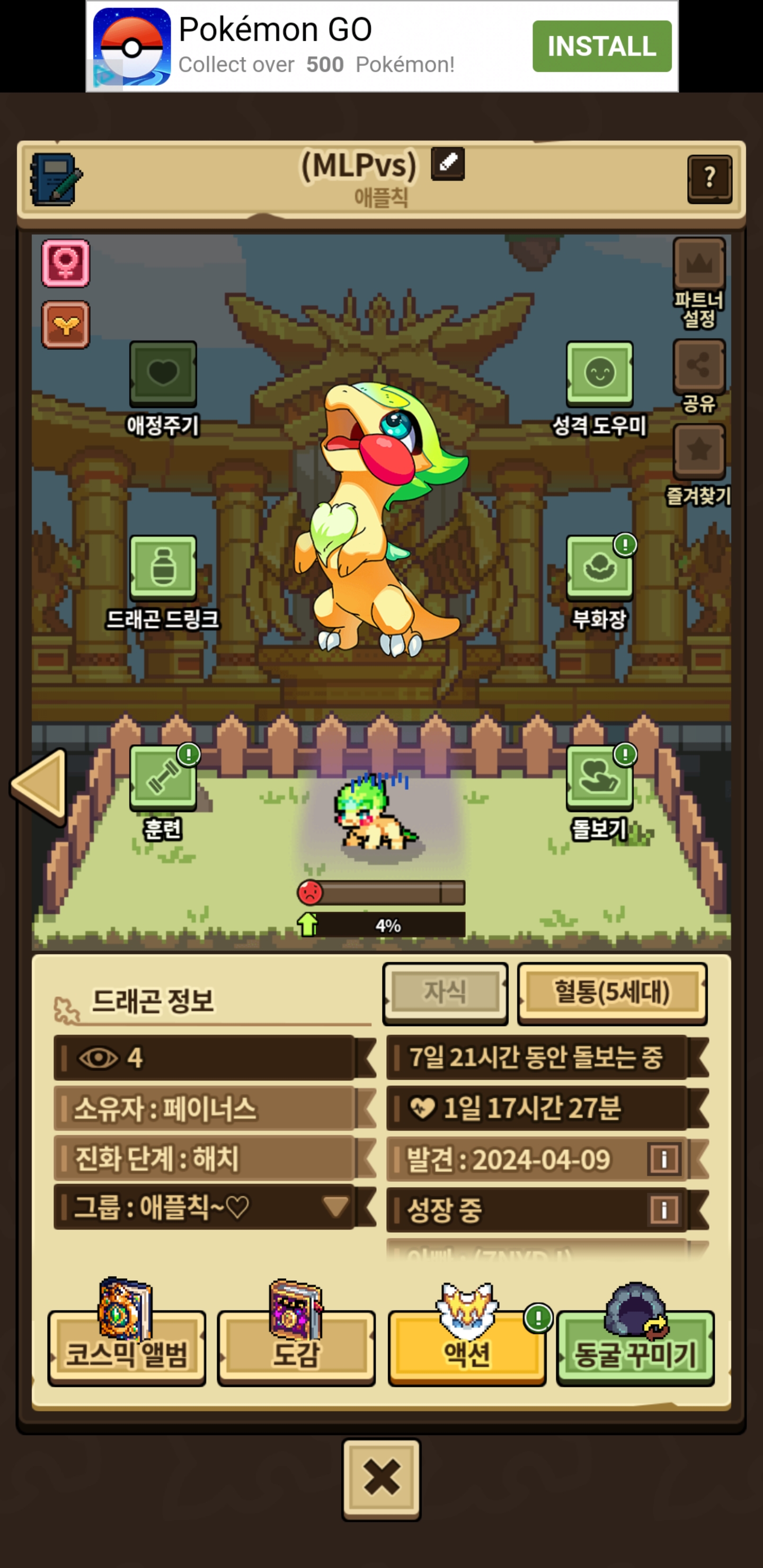Tap INSTALL on the Pokémon GO ad
The width and height of the screenshot is (763, 1568).
coord(601,46)
